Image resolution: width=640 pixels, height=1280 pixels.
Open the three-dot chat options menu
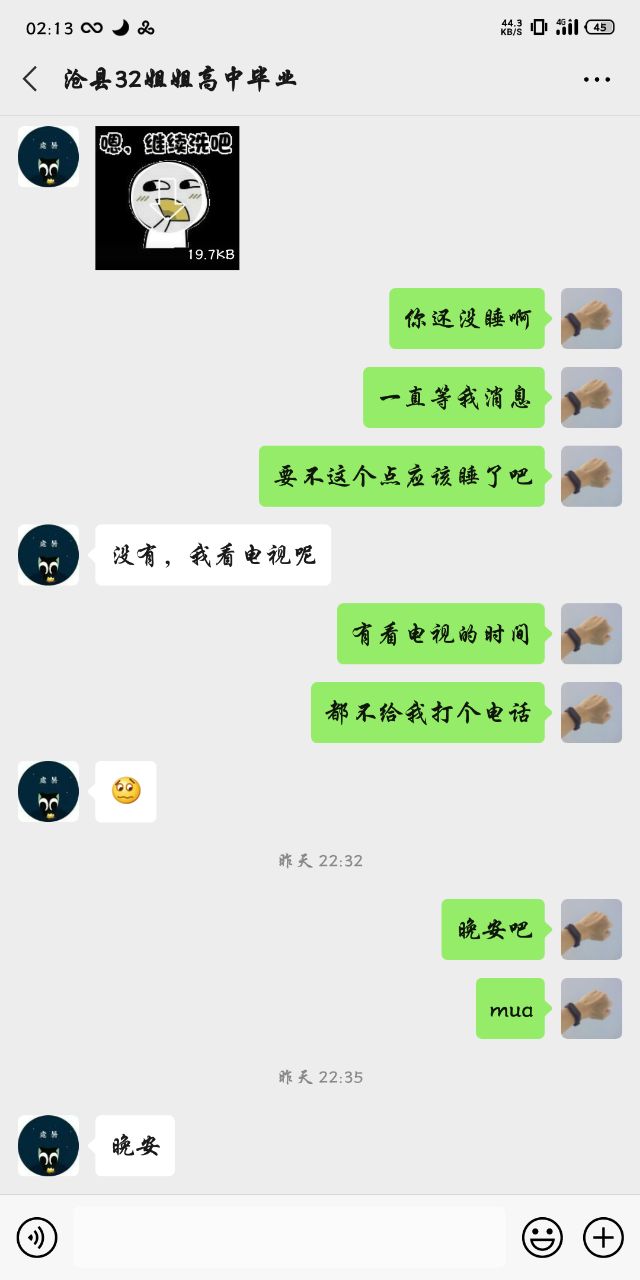click(597, 80)
